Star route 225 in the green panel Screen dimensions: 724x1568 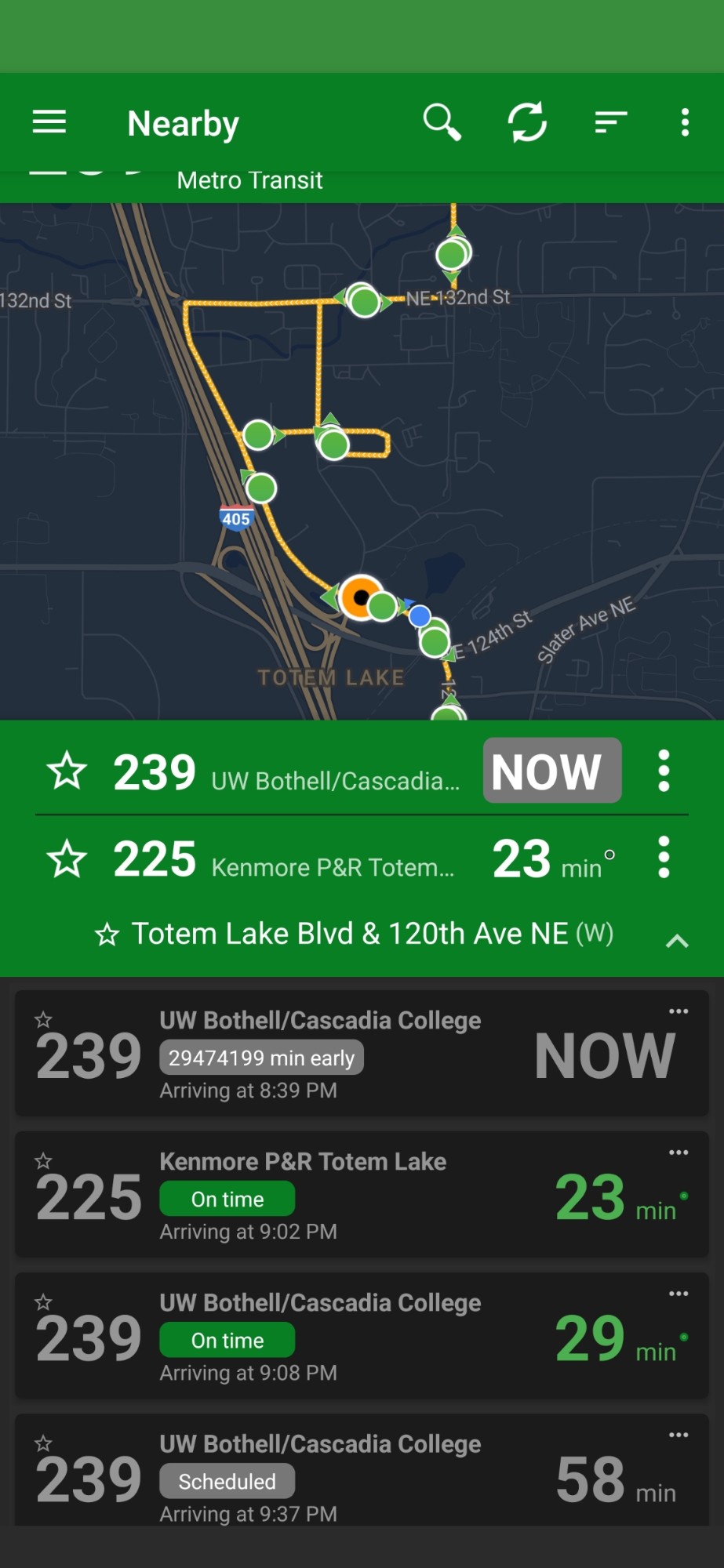point(67,858)
